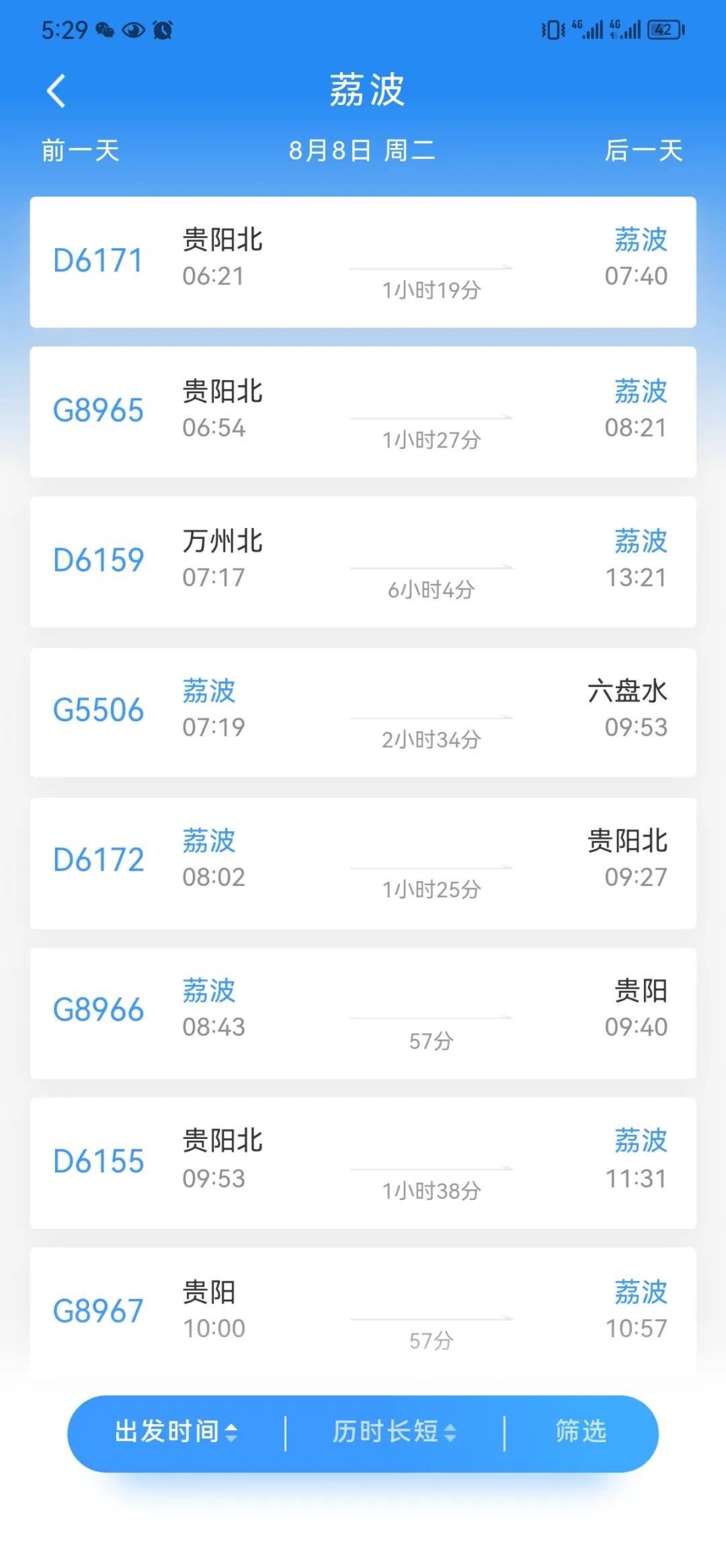
Task: View details of train G8965
Action: (x=363, y=412)
